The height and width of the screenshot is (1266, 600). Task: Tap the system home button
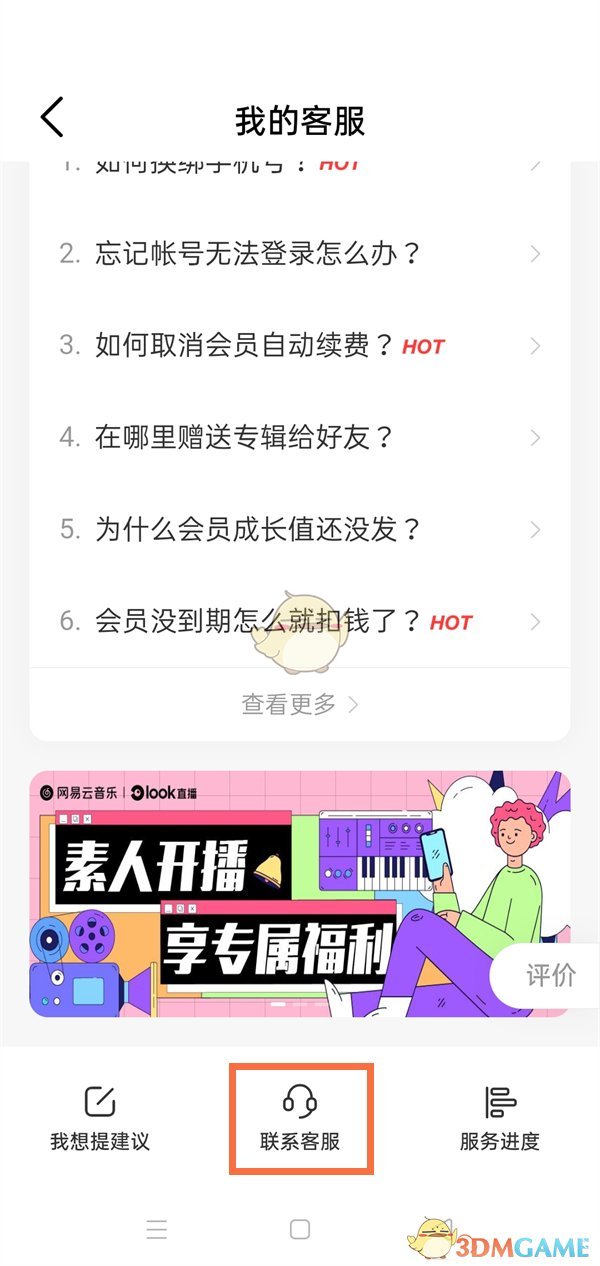300,1229
